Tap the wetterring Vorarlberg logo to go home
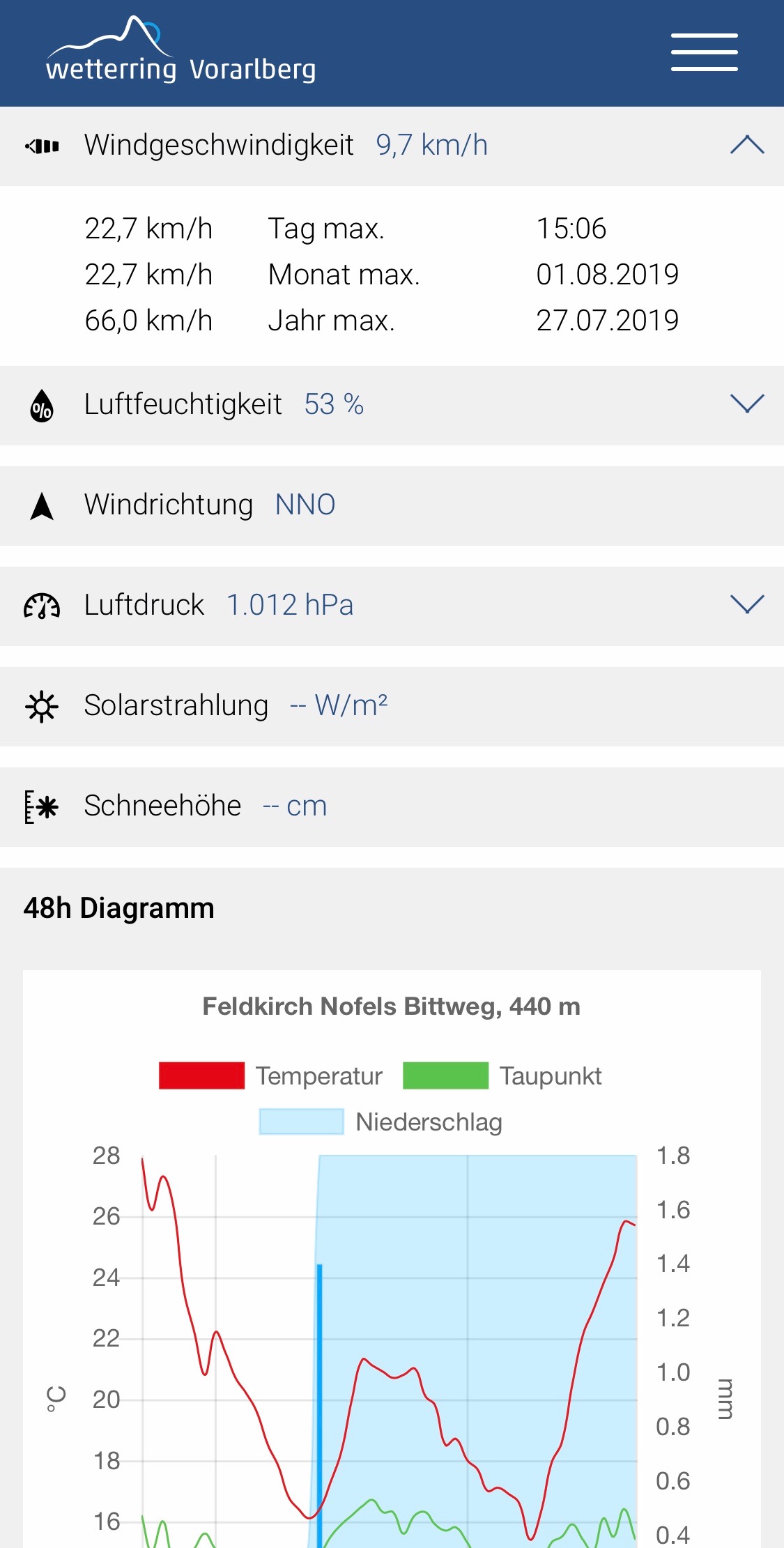This screenshot has height=1548, width=784. click(180, 49)
